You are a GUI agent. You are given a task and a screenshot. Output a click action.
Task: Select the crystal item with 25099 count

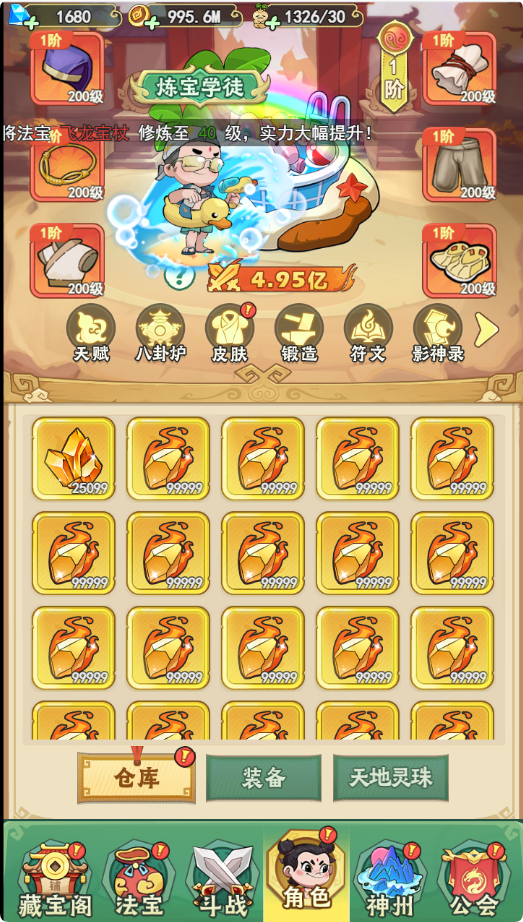click(74, 459)
